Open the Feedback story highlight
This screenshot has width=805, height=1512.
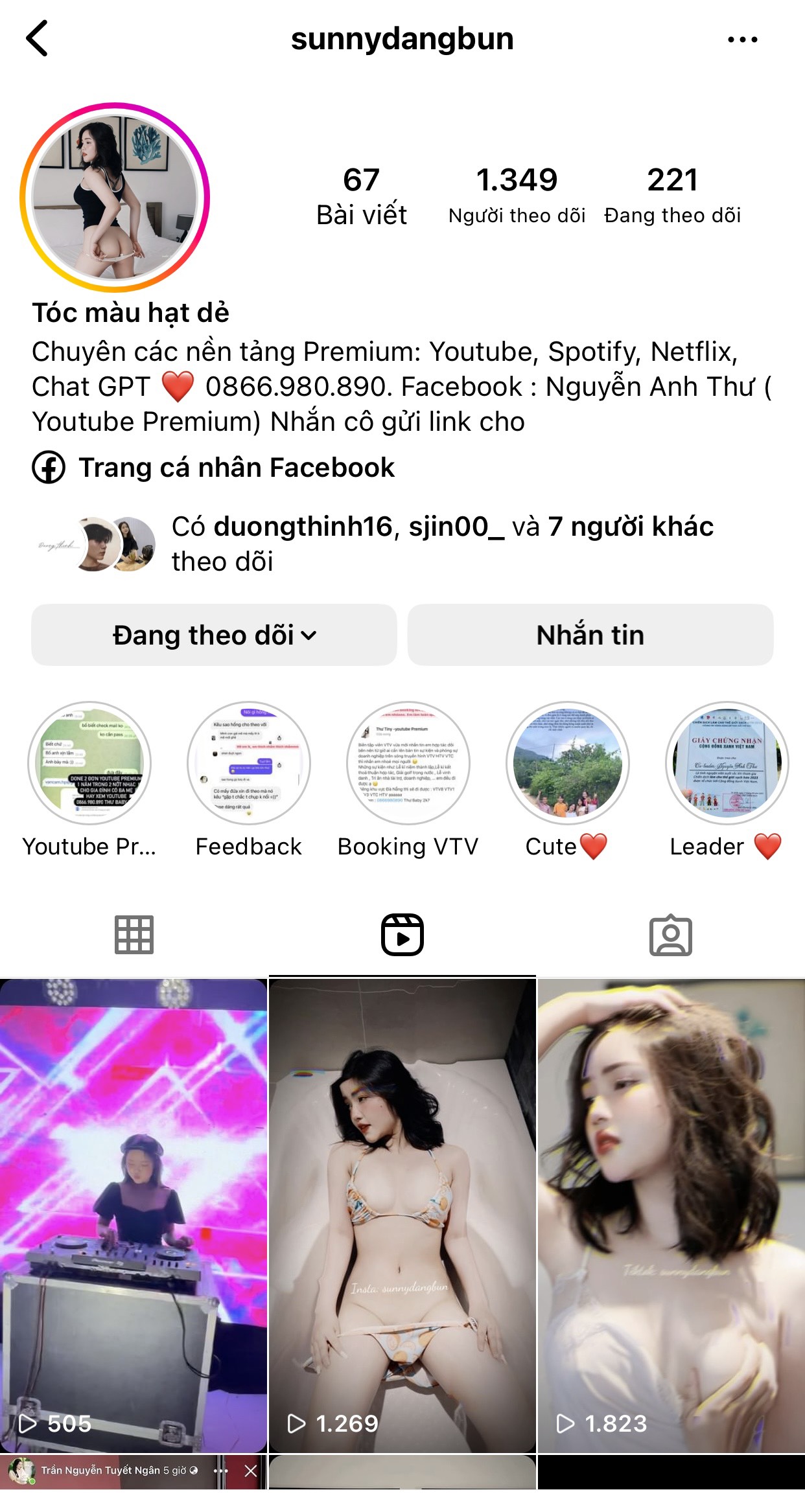pyautogui.click(x=249, y=764)
